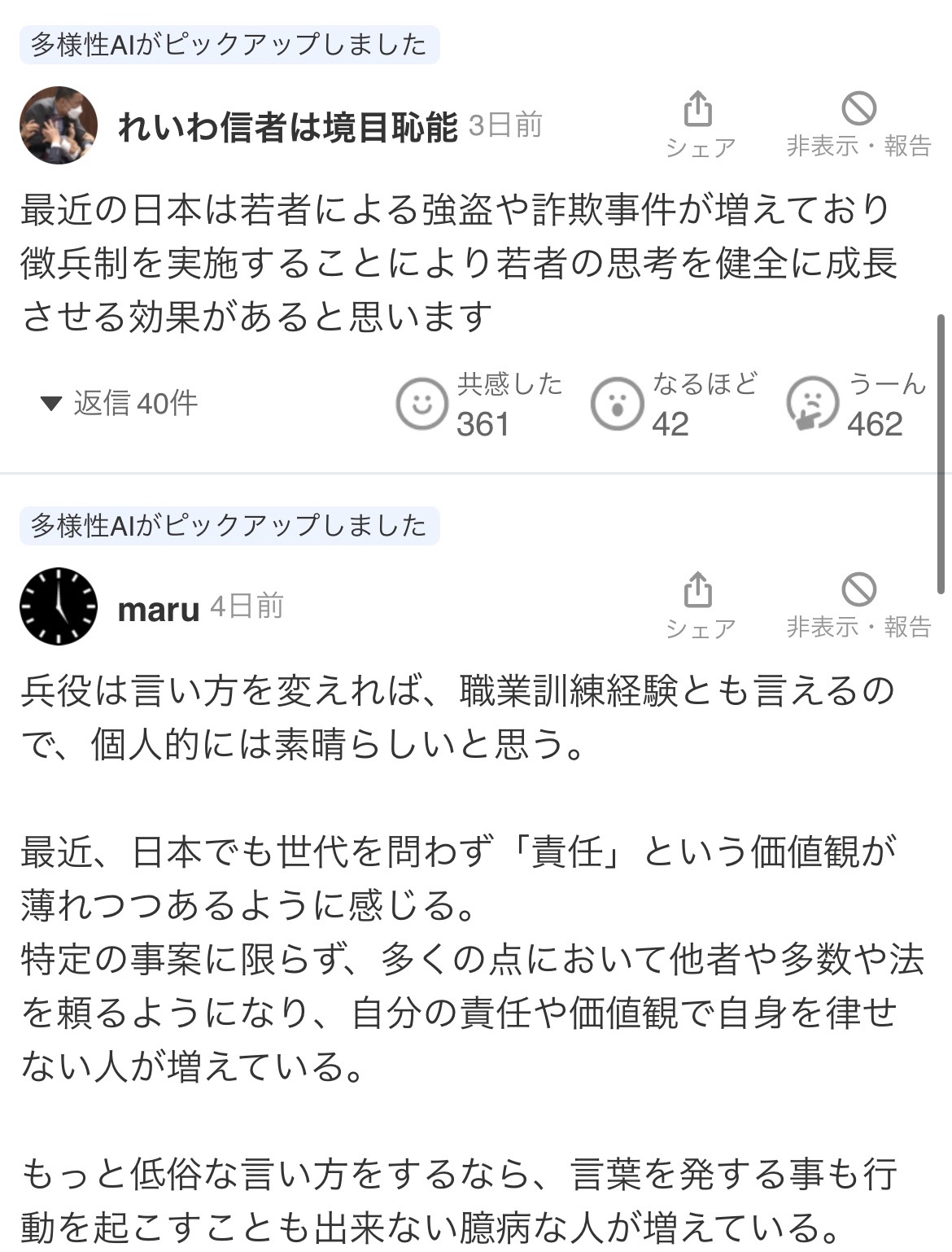React なるほど on れいわ信者は境目恥能's comment
This screenshot has width=952, height=1252.
(x=617, y=403)
